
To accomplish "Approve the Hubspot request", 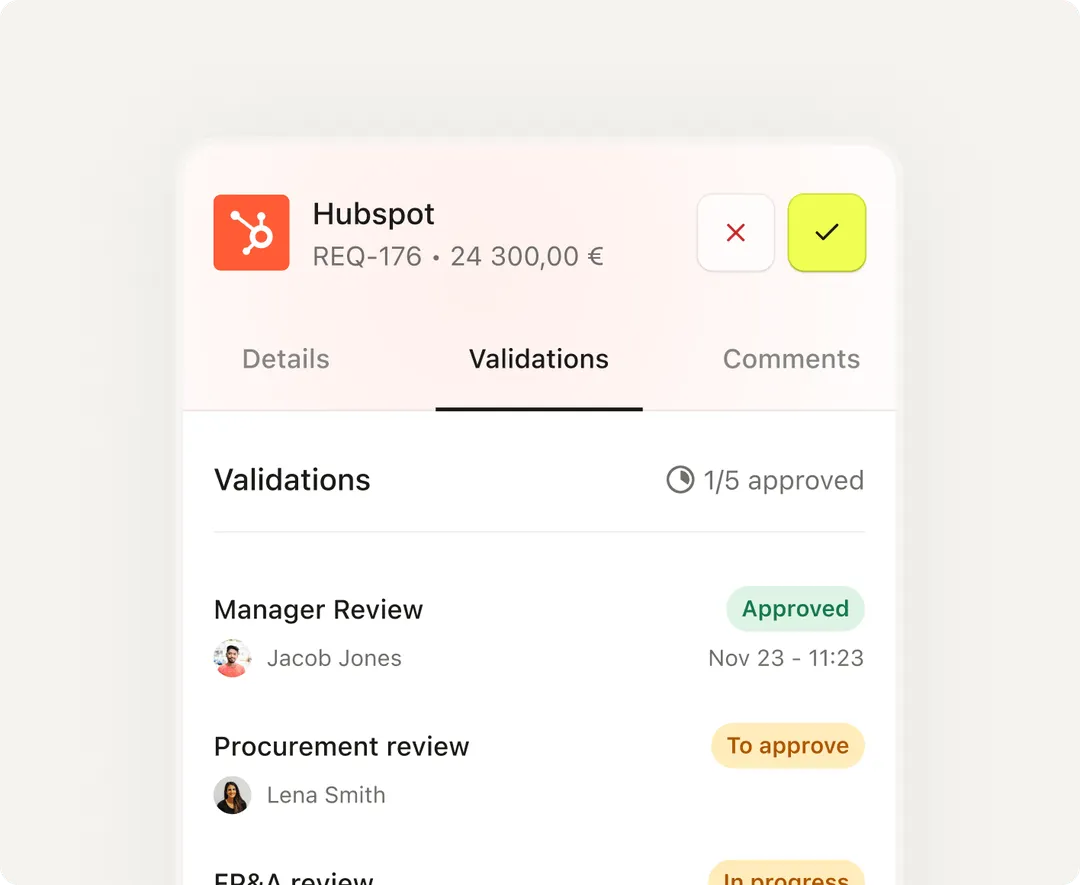I will coord(826,233).
